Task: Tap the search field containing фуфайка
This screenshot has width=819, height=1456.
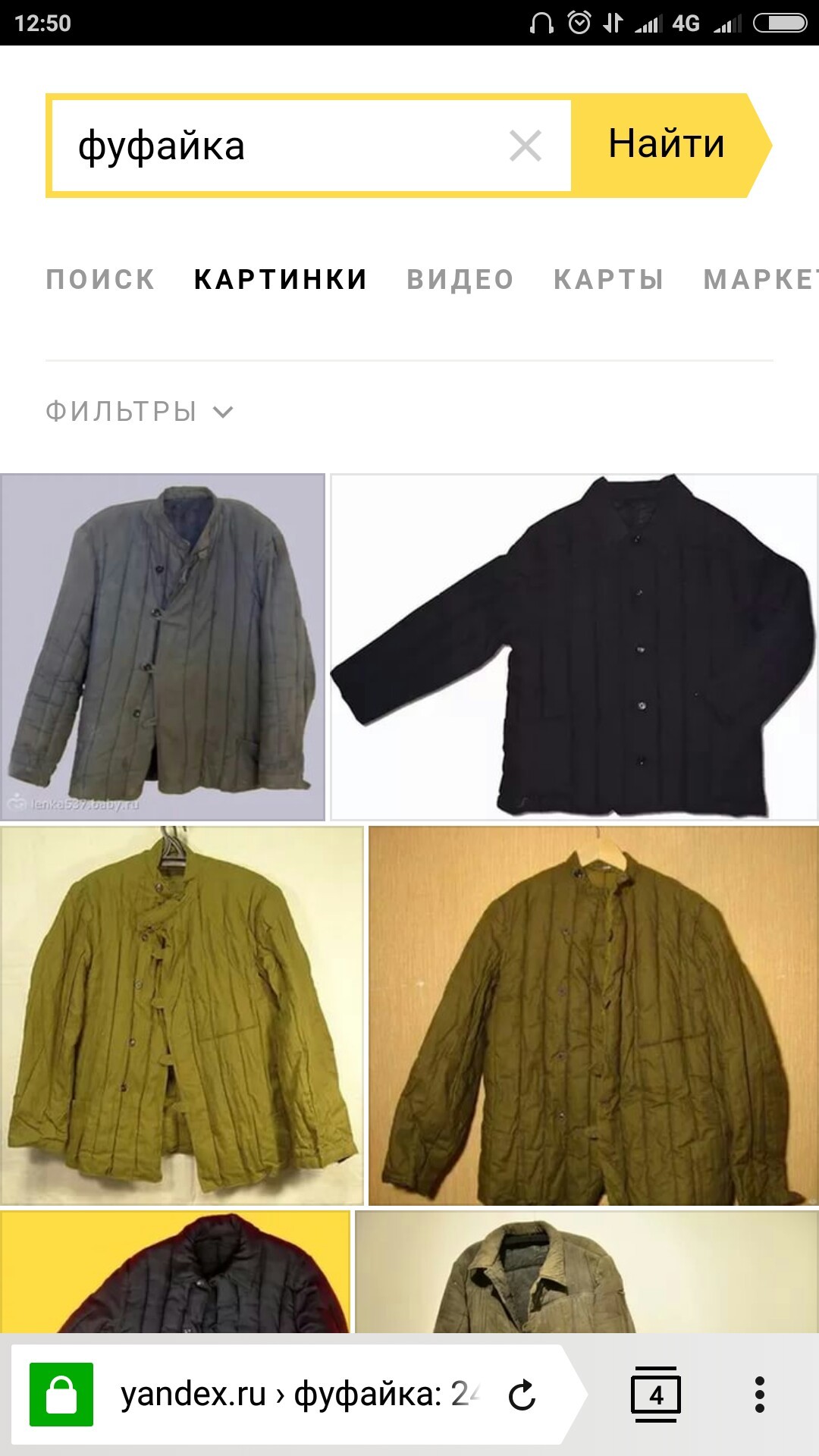Action: click(281, 146)
